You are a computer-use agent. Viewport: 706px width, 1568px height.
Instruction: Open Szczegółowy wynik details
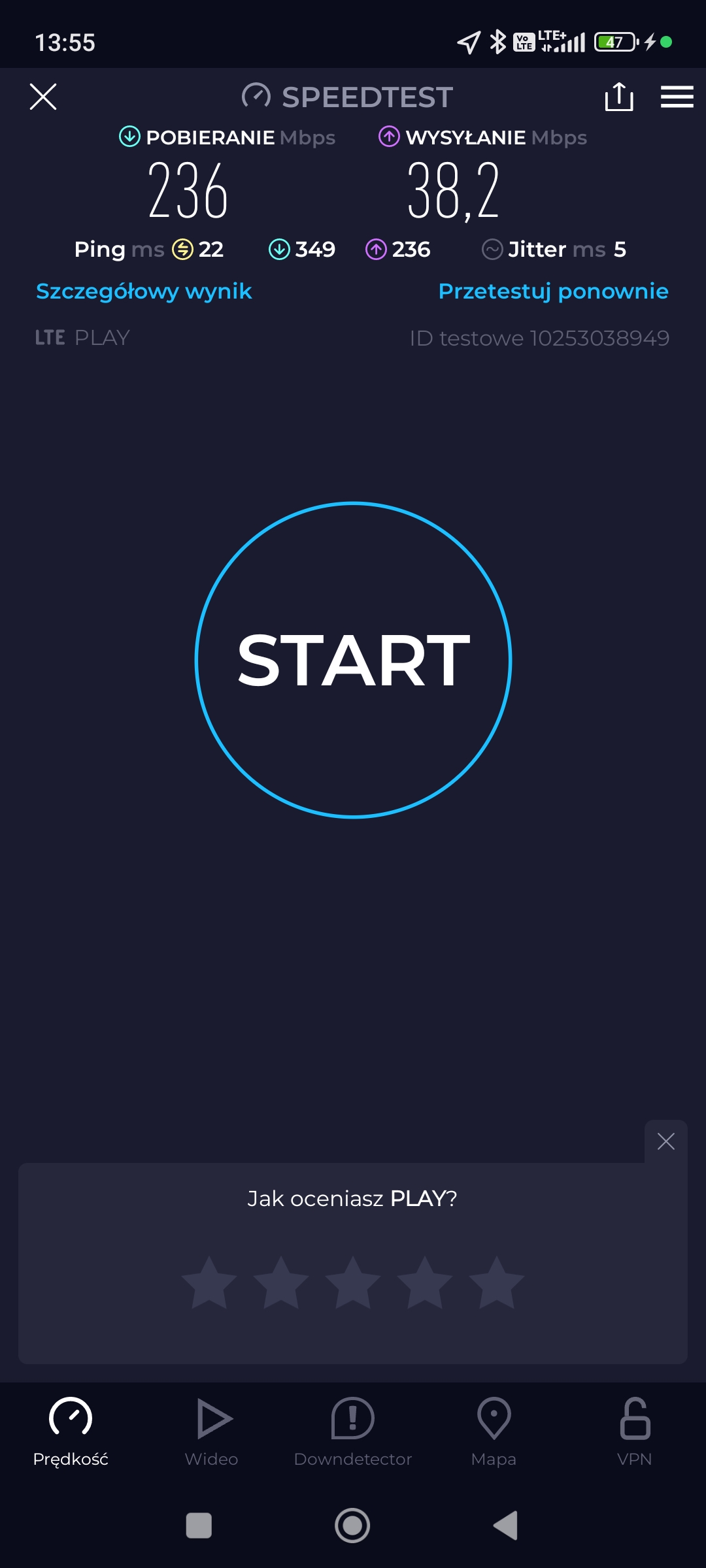coord(144,291)
